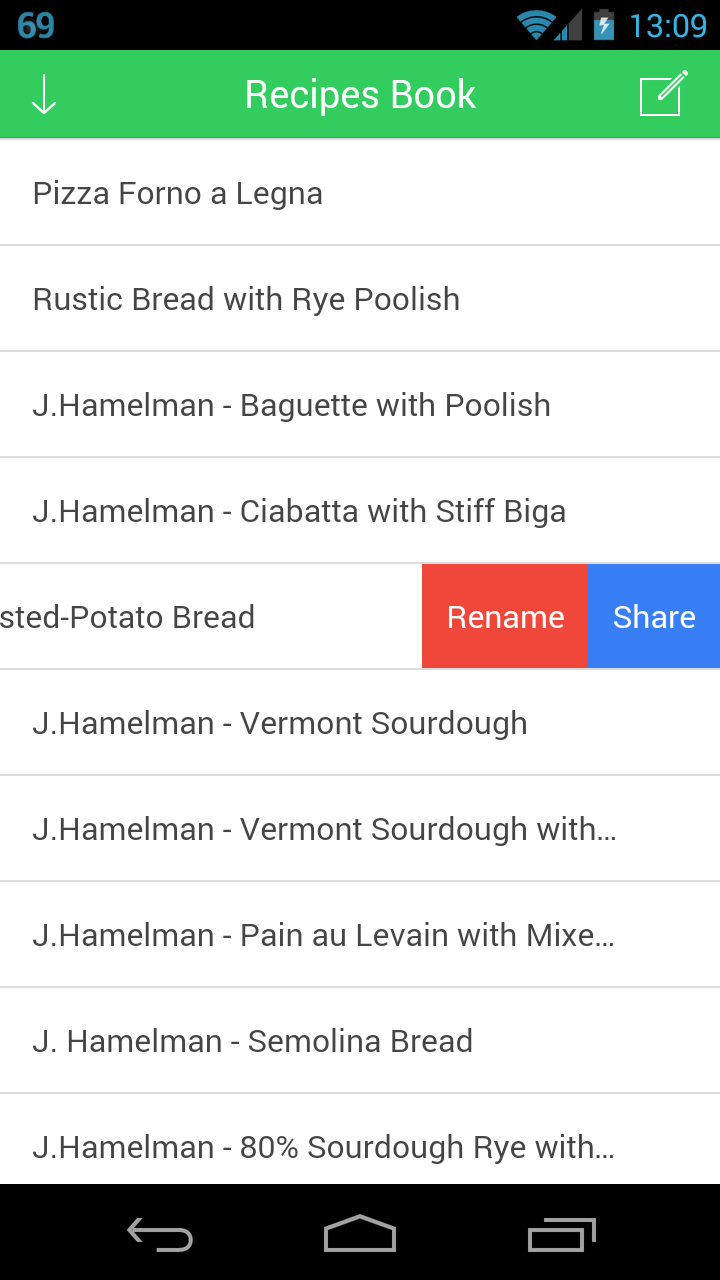Open J.Hamelman Ciabatta with Stiff Biga
Image resolution: width=720 pixels, height=1280 pixels.
pyautogui.click(x=360, y=511)
